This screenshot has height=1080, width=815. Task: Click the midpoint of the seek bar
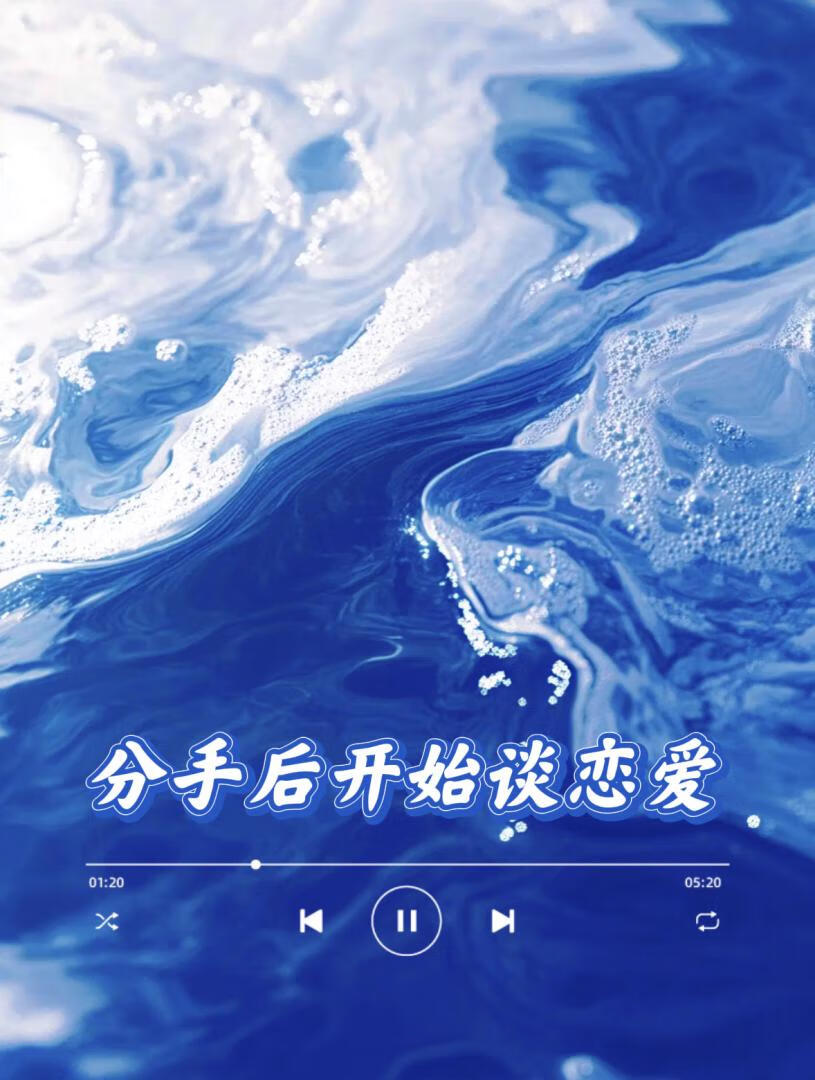pos(408,862)
